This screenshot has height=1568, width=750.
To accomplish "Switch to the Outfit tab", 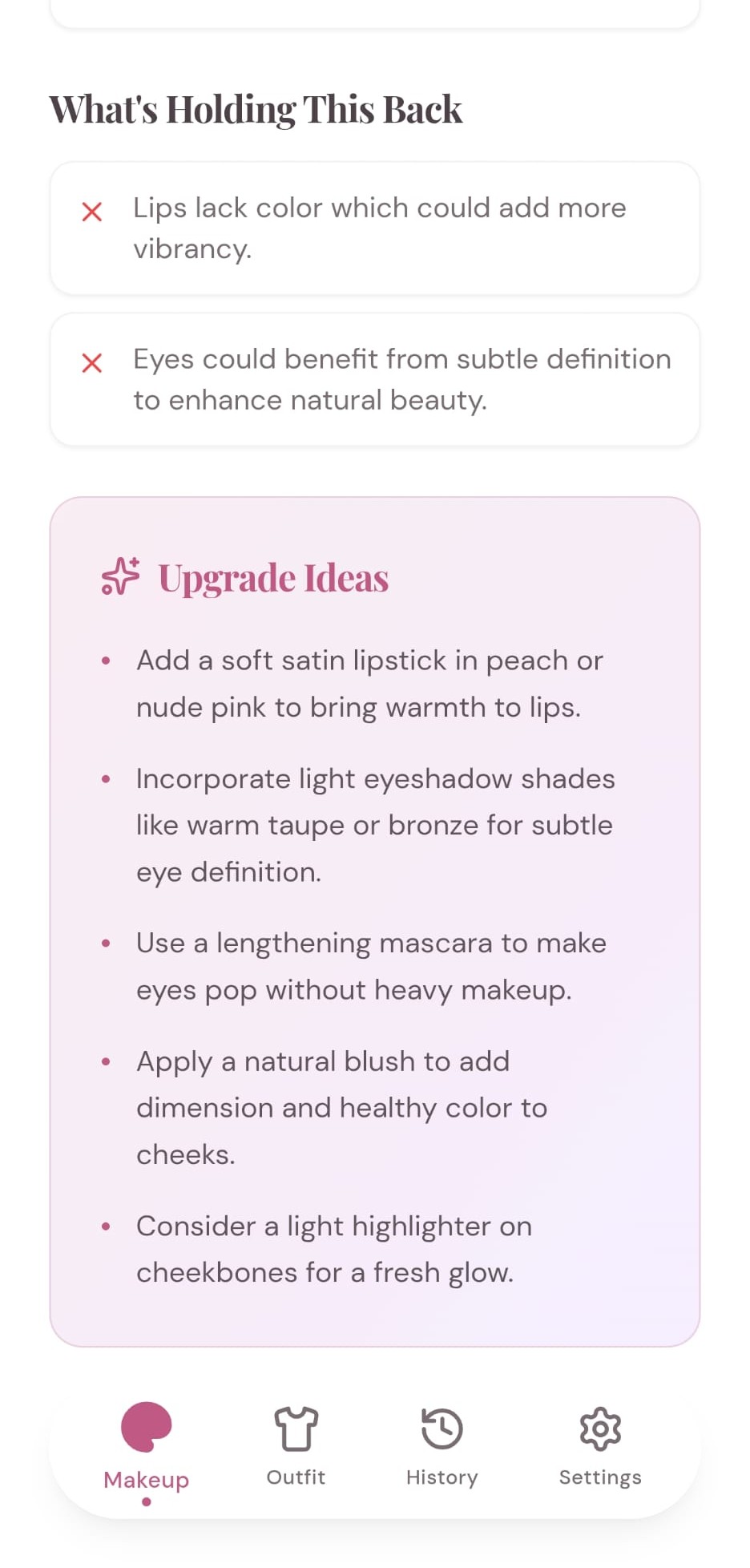I will point(296,1445).
